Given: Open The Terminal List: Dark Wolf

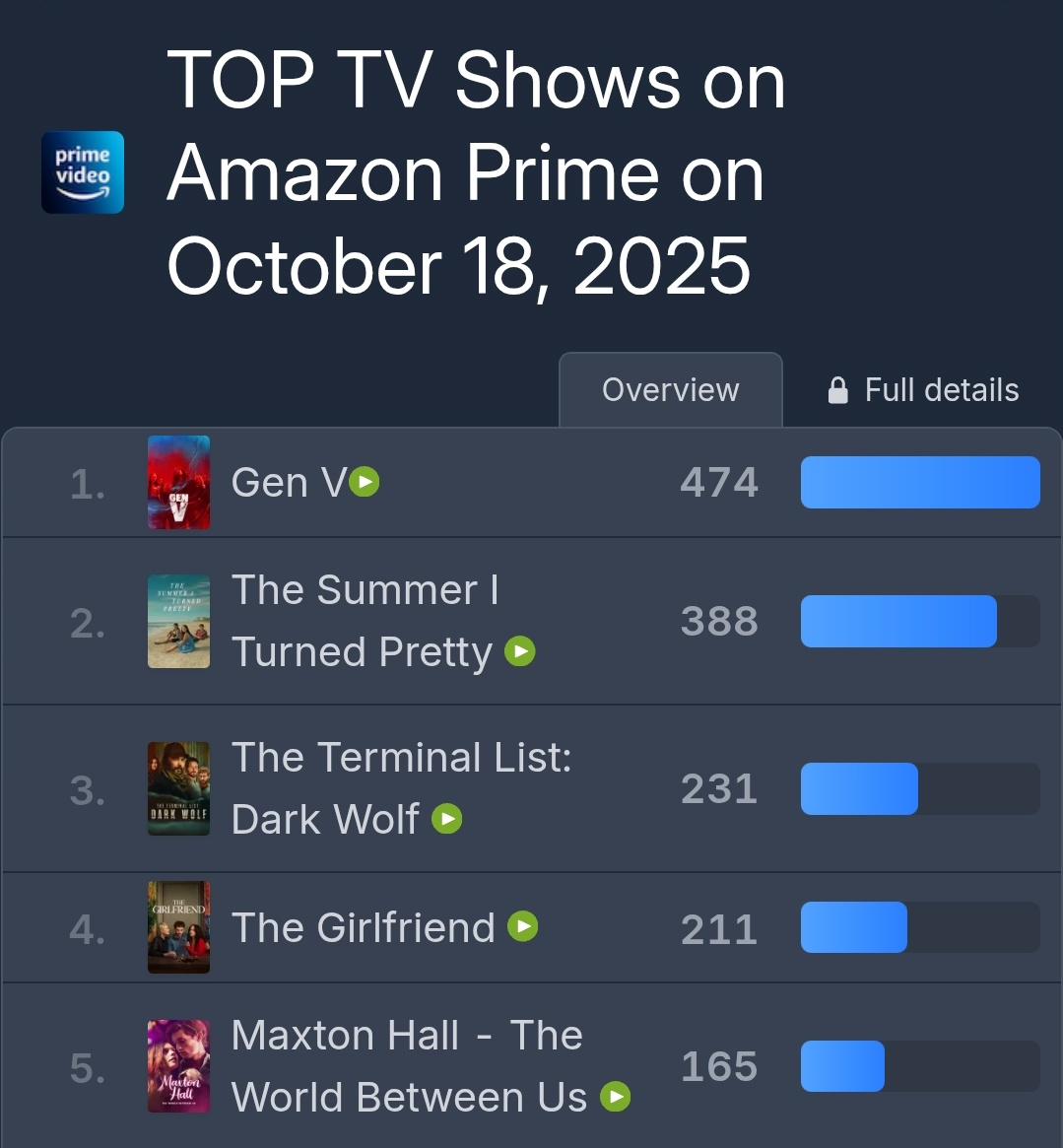Looking at the screenshot, I should tap(400, 787).
